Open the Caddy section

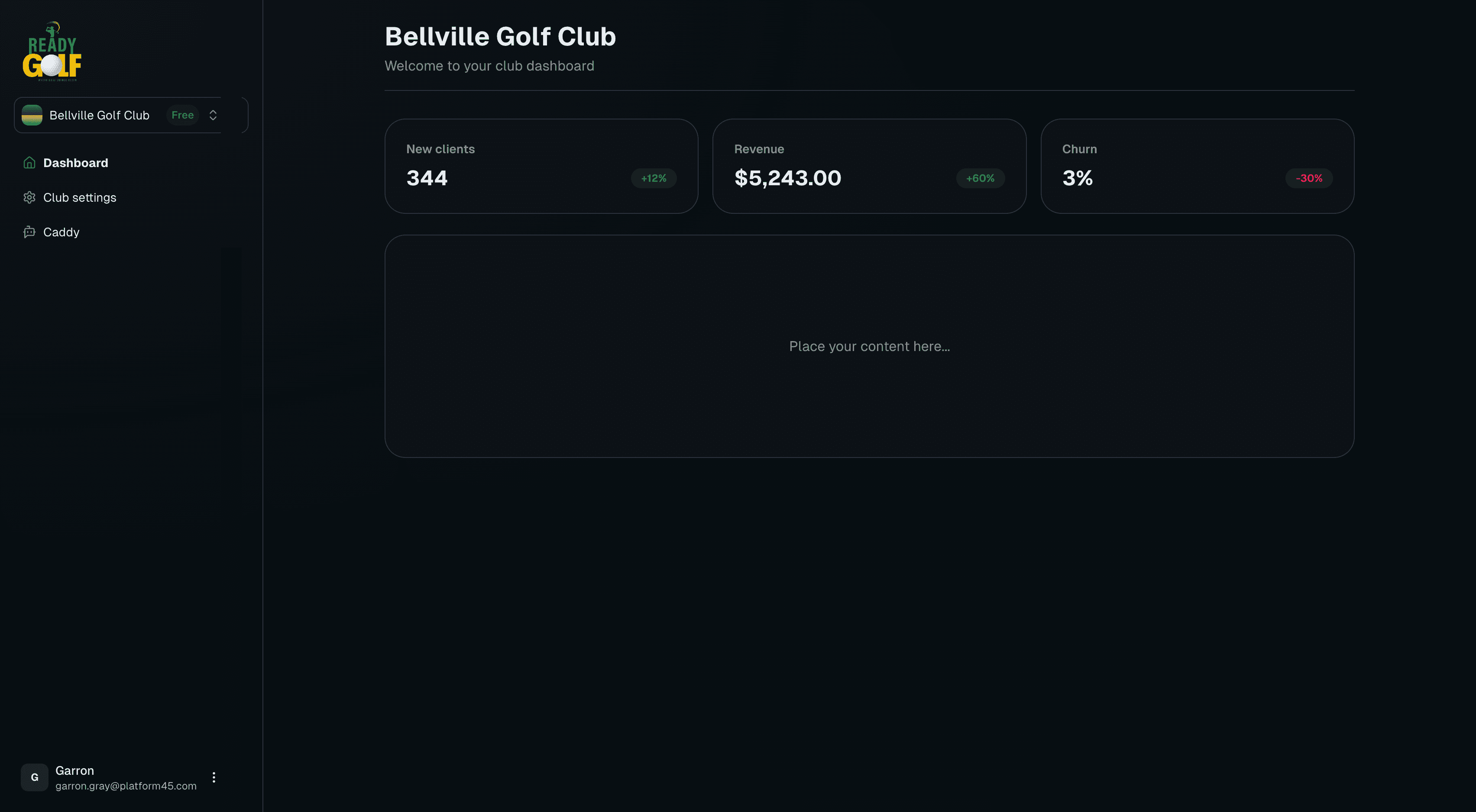(61, 232)
